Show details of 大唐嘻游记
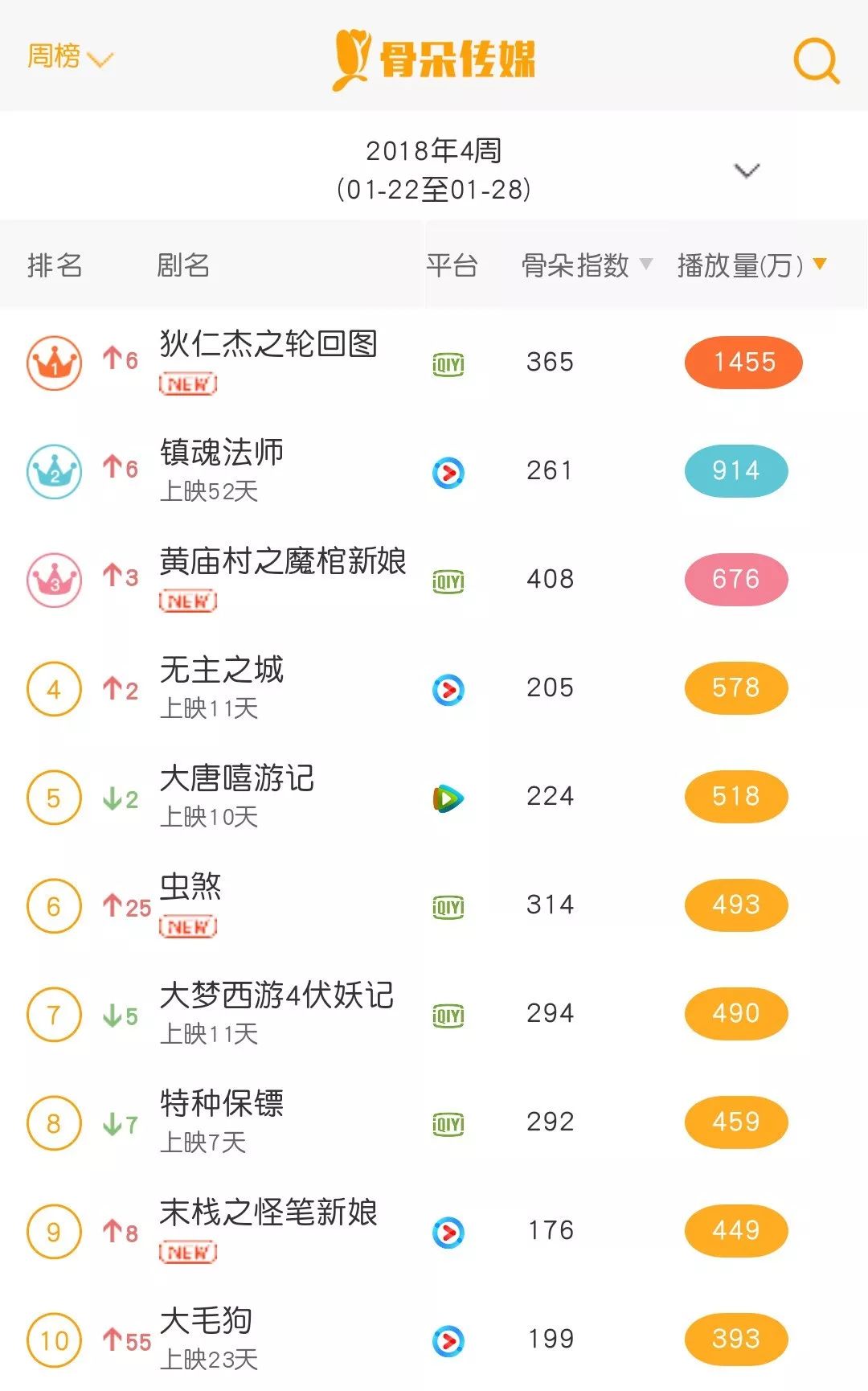Image resolution: width=868 pixels, height=1391 pixels. [x=237, y=778]
